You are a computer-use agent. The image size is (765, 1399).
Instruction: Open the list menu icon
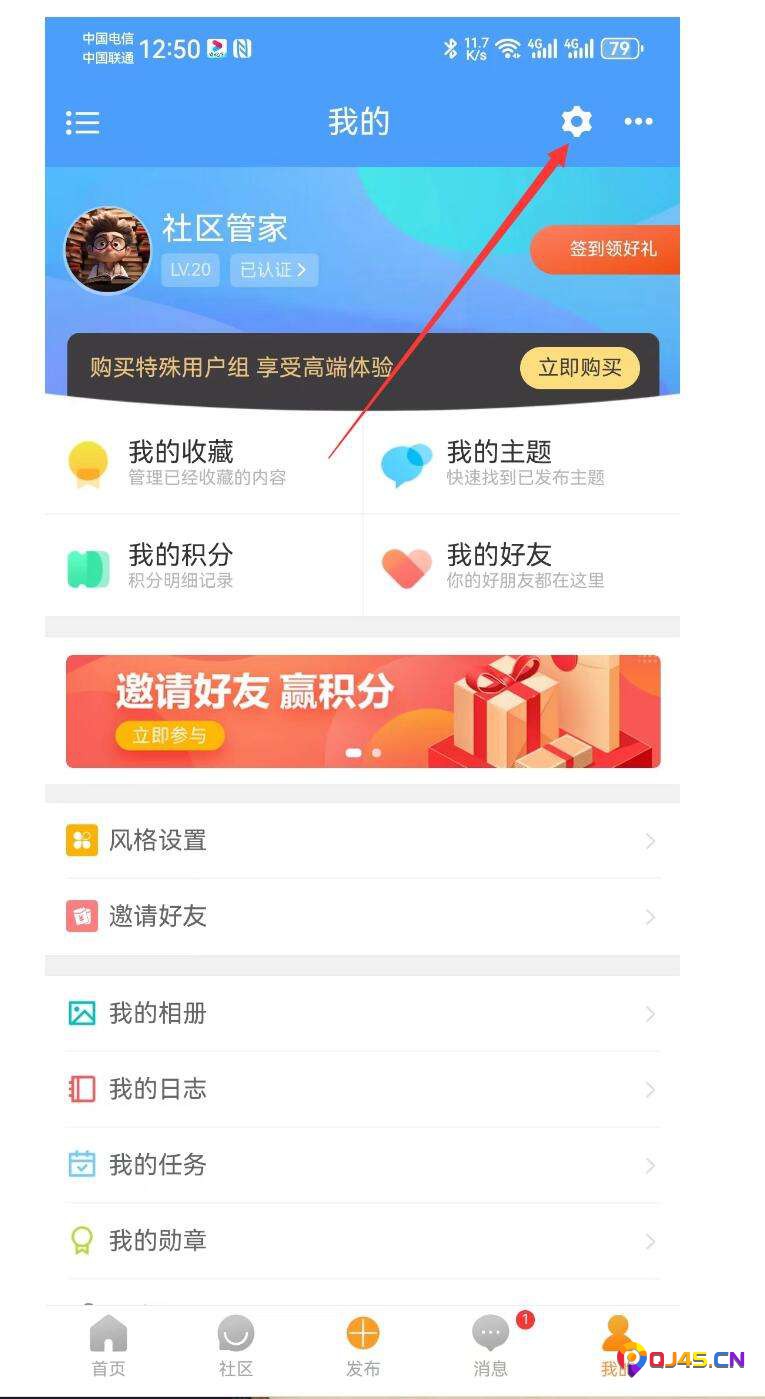[83, 122]
